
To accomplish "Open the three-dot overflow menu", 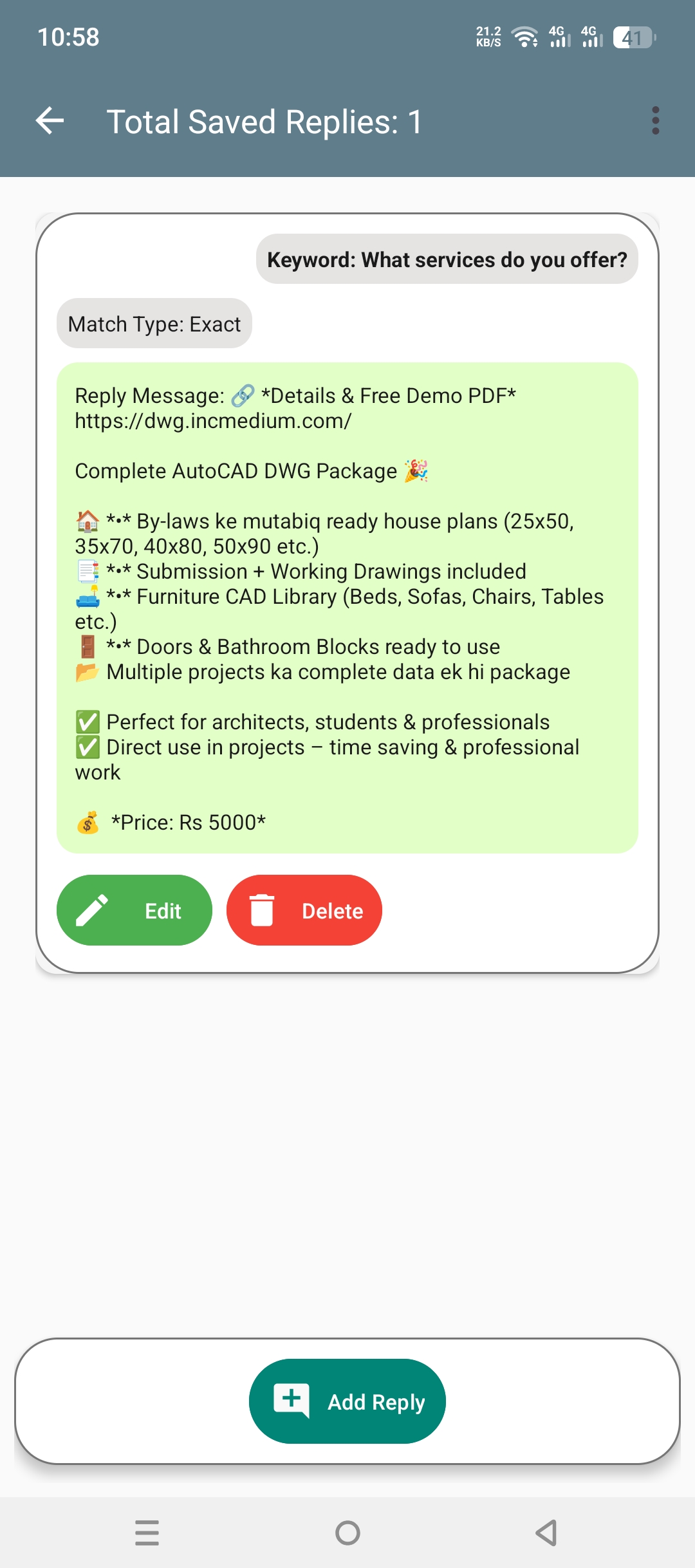I will [x=655, y=121].
